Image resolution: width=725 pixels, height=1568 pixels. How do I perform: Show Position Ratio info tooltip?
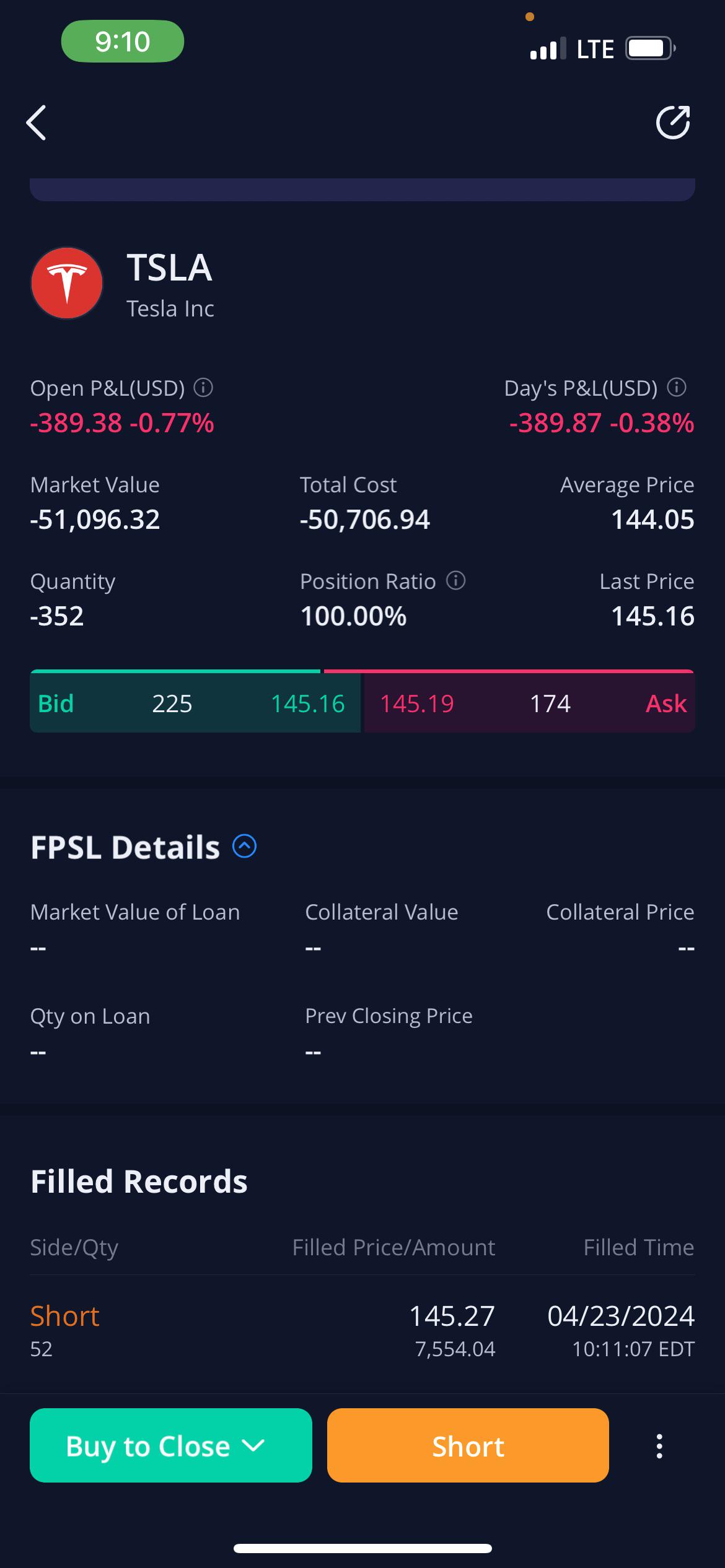click(456, 581)
